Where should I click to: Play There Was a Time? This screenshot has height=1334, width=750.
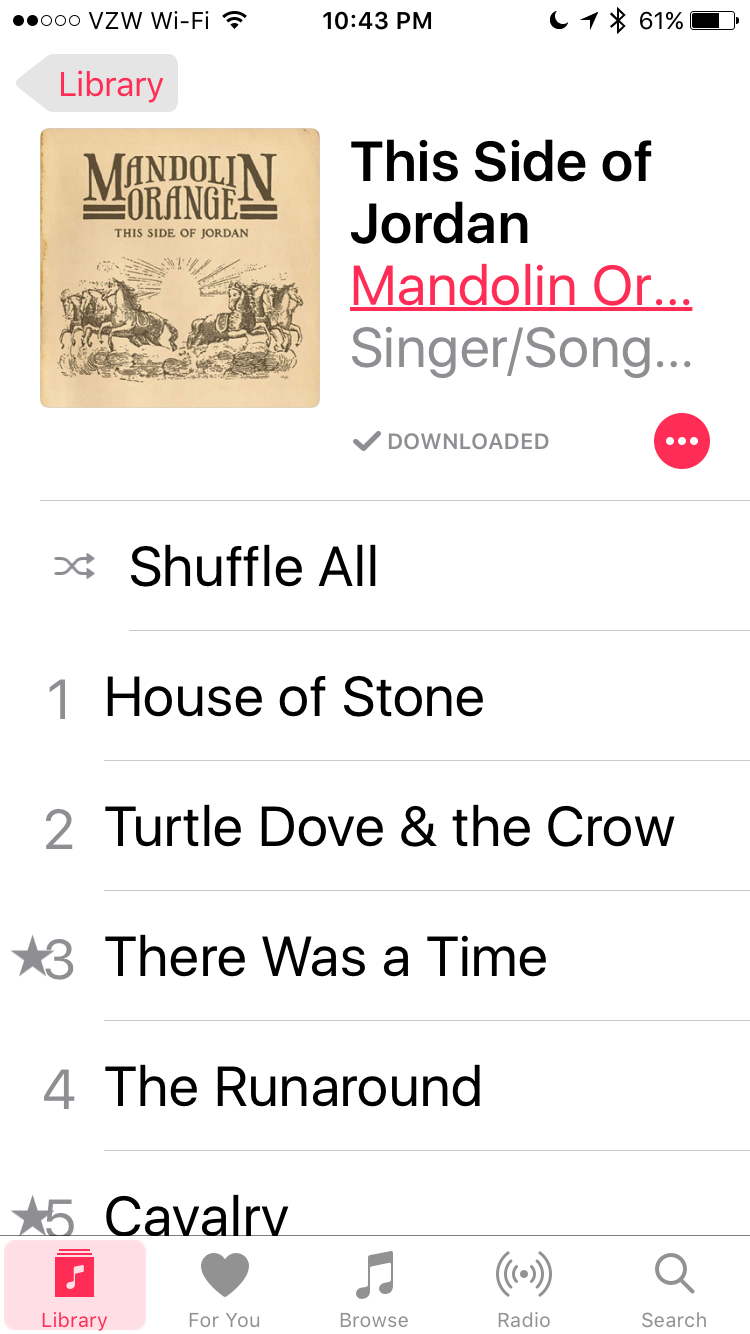pyautogui.click(x=325, y=957)
